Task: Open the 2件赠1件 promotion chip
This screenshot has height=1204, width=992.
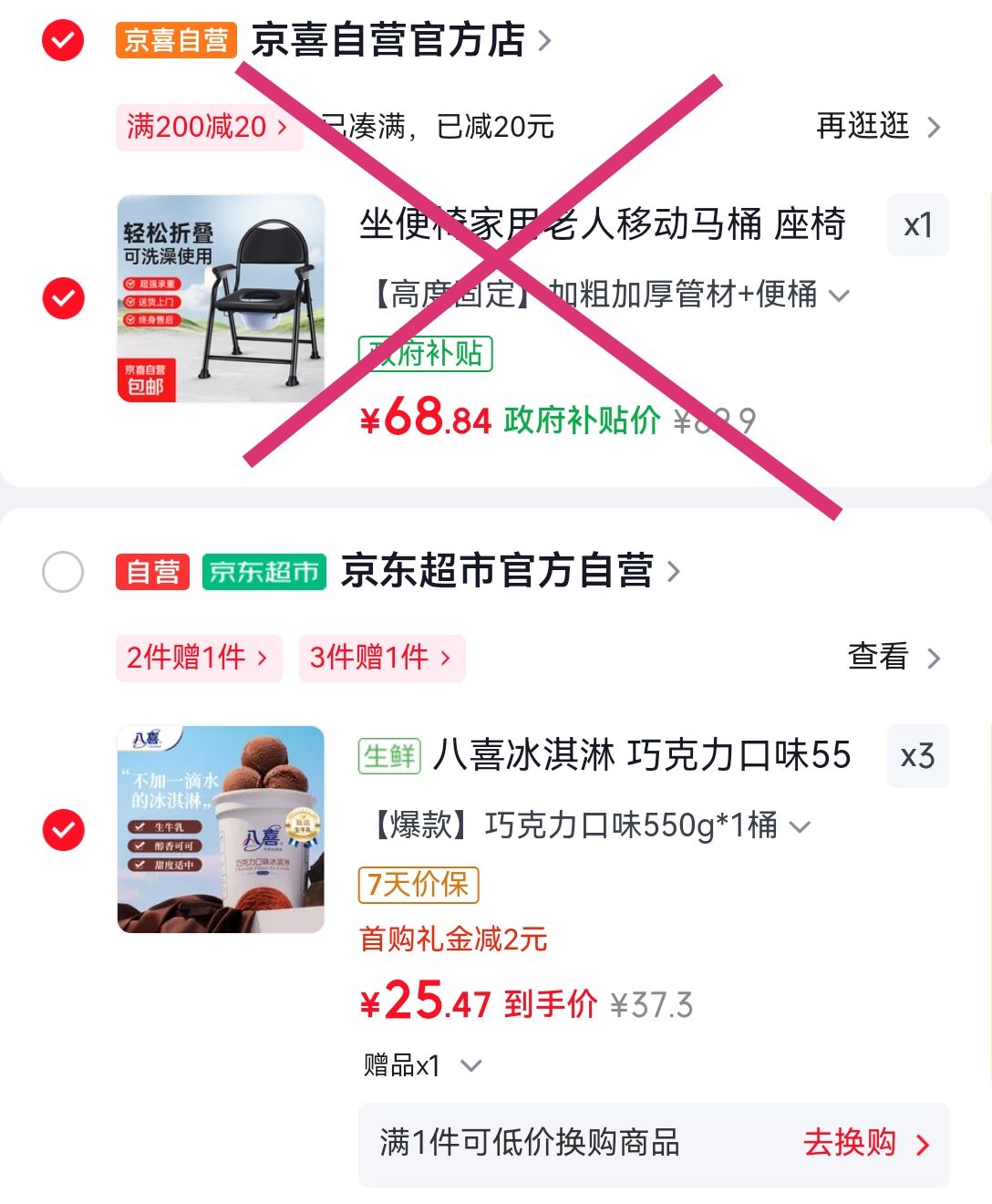Action: coord(198,658)
